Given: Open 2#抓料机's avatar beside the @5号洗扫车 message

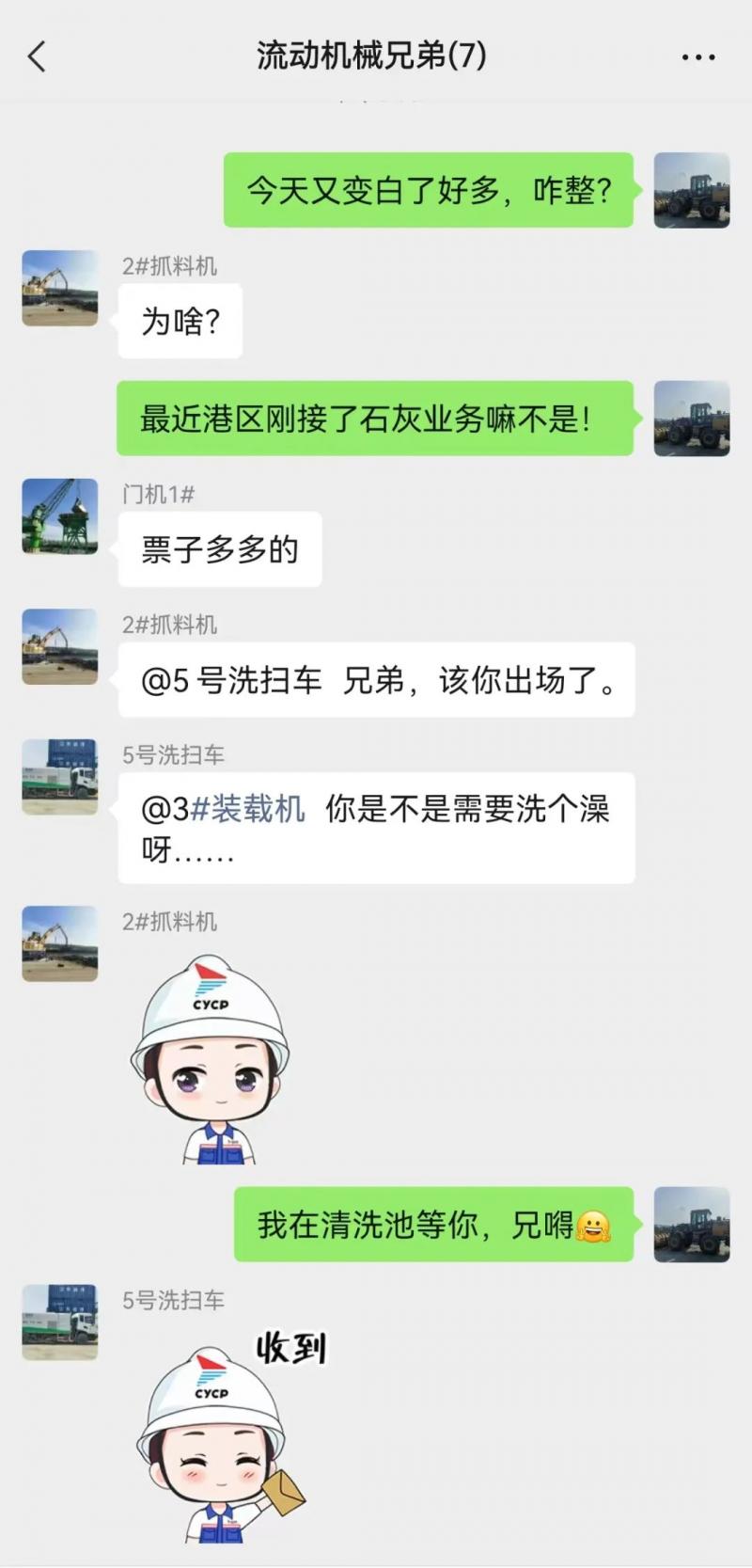Looking at the screenshot, I should [60, 646].
